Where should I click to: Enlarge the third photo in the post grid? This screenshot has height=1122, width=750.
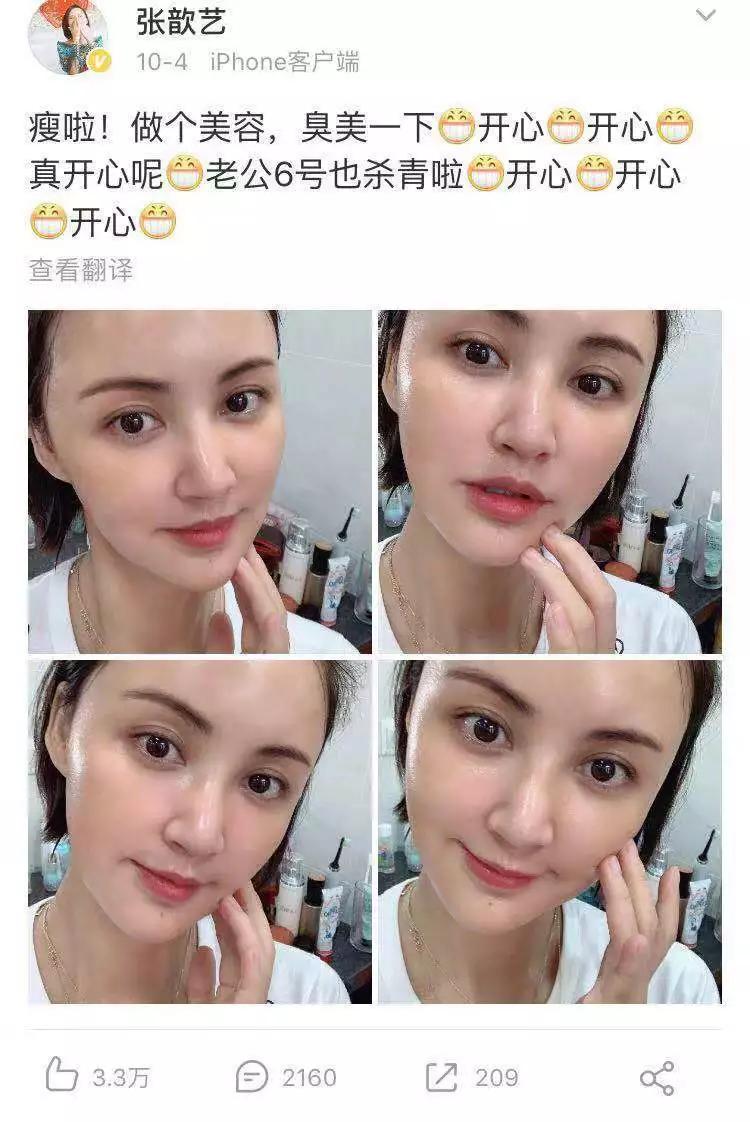(x=200, y=831)
